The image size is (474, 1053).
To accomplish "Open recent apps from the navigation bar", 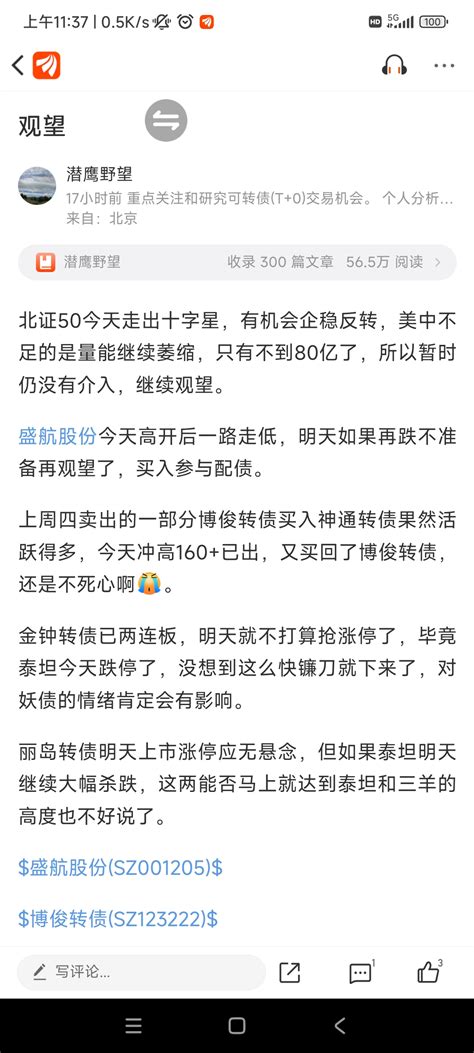I will click(x=134, y=1025).
